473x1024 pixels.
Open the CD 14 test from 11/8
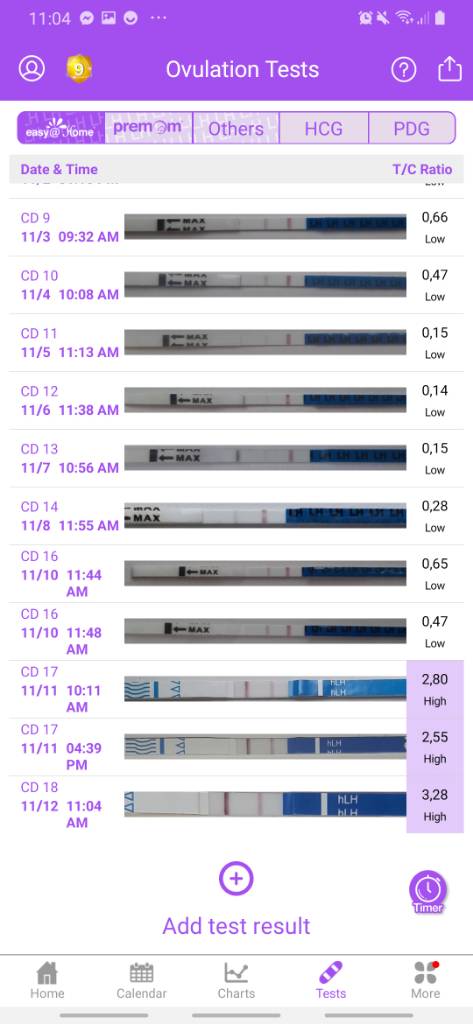click(236, 516)
